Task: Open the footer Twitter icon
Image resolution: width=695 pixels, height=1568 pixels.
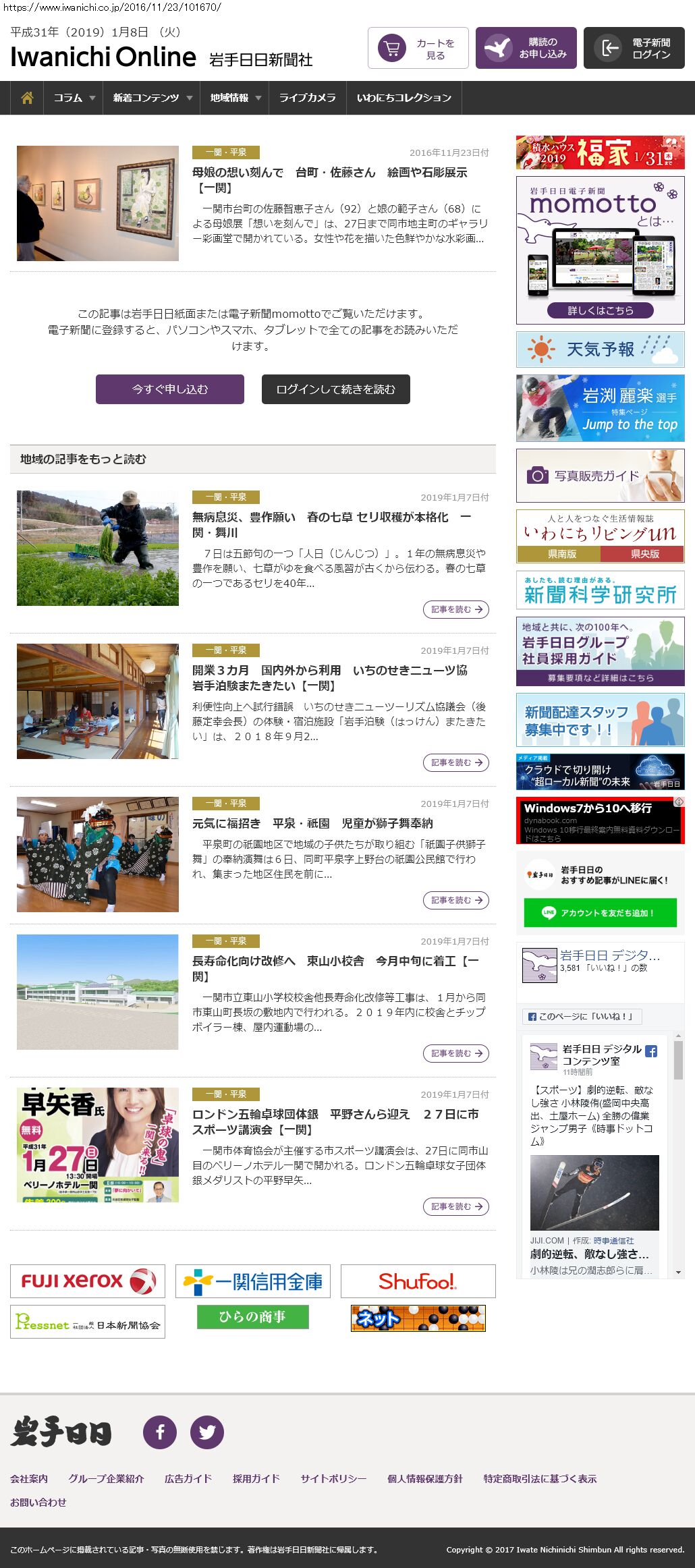Action: [x=206, y=1432]
